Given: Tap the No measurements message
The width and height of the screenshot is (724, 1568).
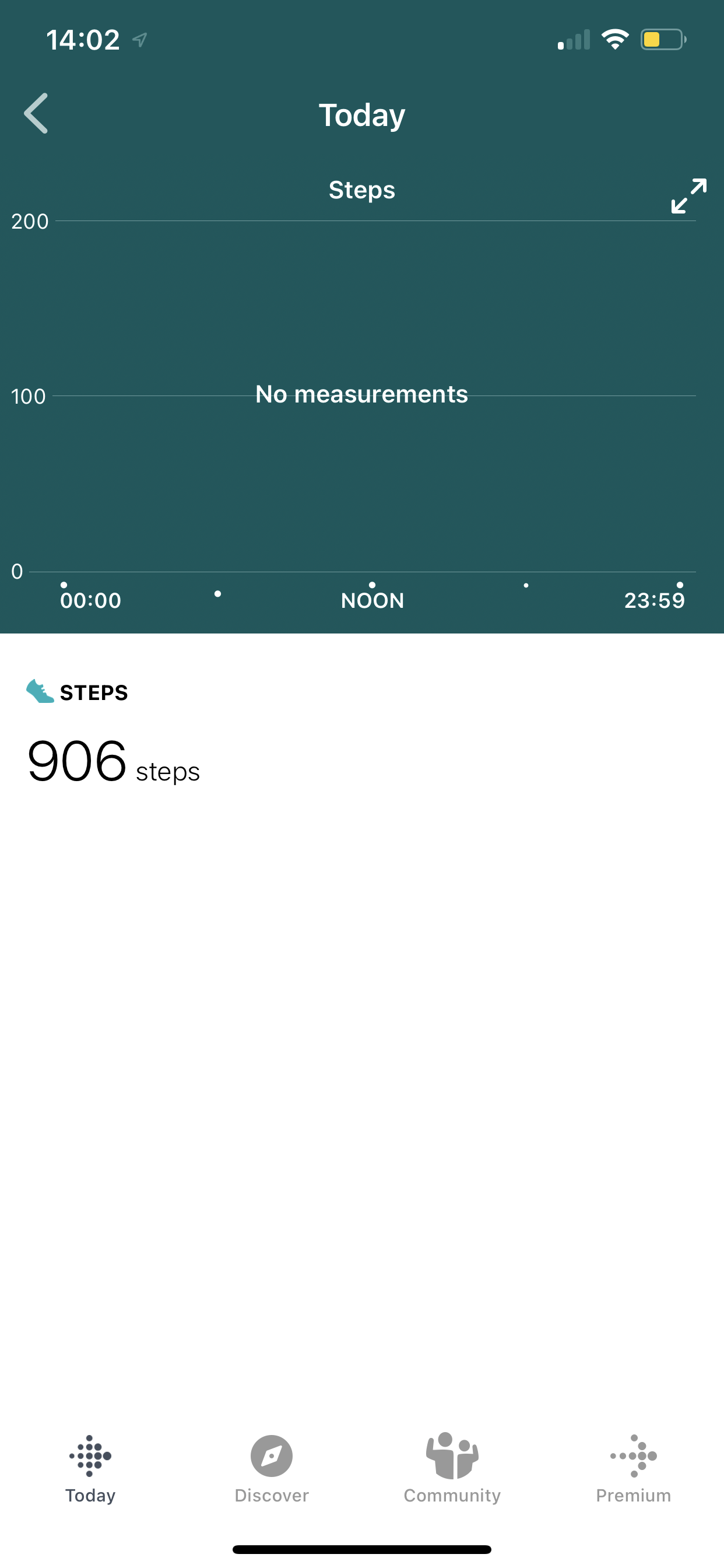Looking at the screenshot, I should click(361, 394).
